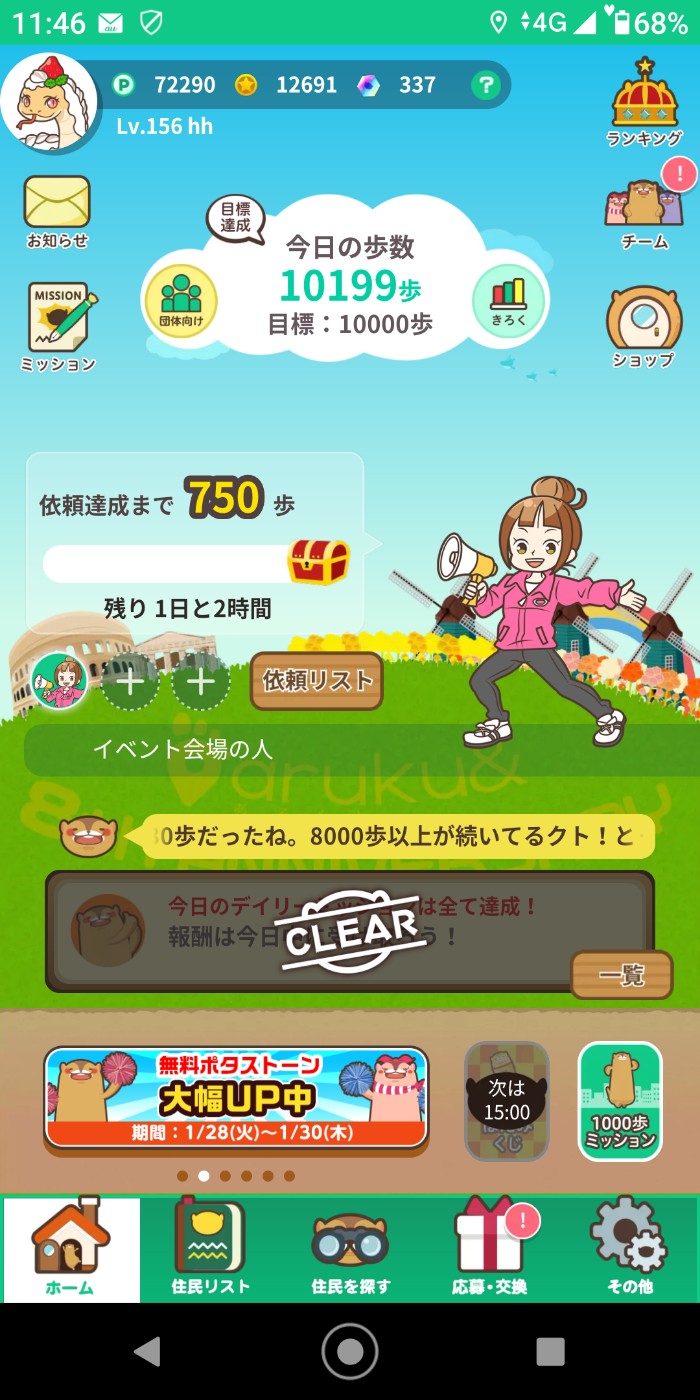
Task: Tap the green help question mark
Action: tap(485, 85)
